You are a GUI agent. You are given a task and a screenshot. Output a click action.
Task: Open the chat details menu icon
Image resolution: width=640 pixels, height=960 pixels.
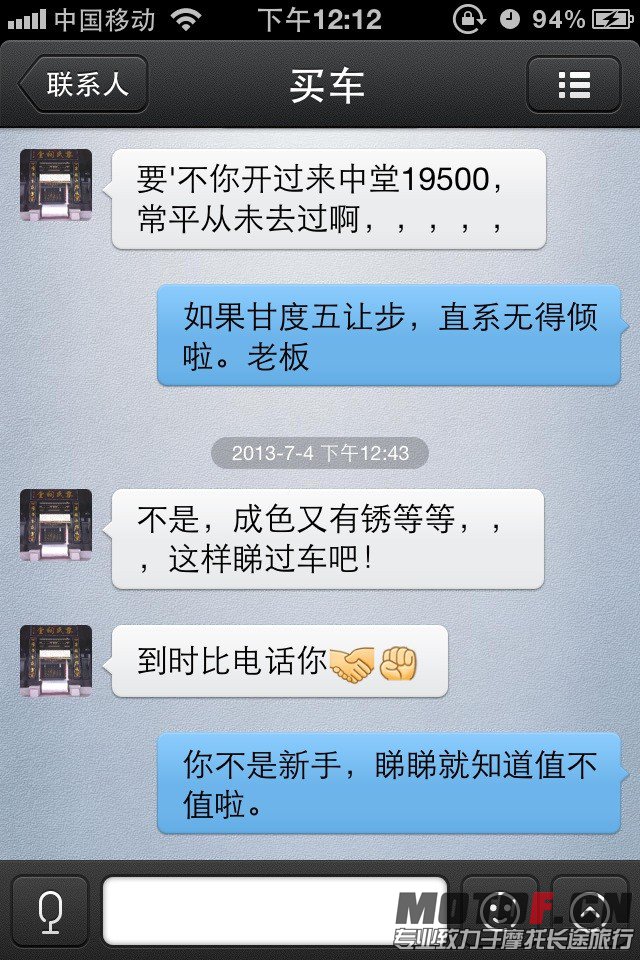point(573,85)
